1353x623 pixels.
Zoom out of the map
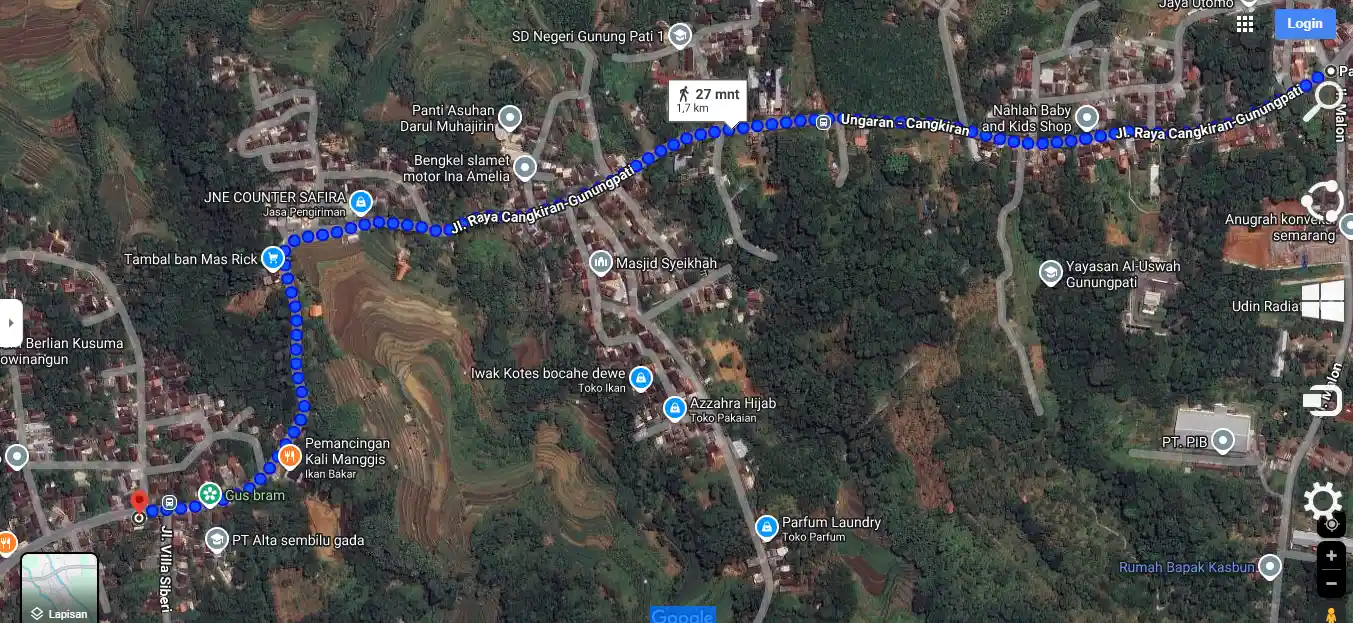point(1330,583)
